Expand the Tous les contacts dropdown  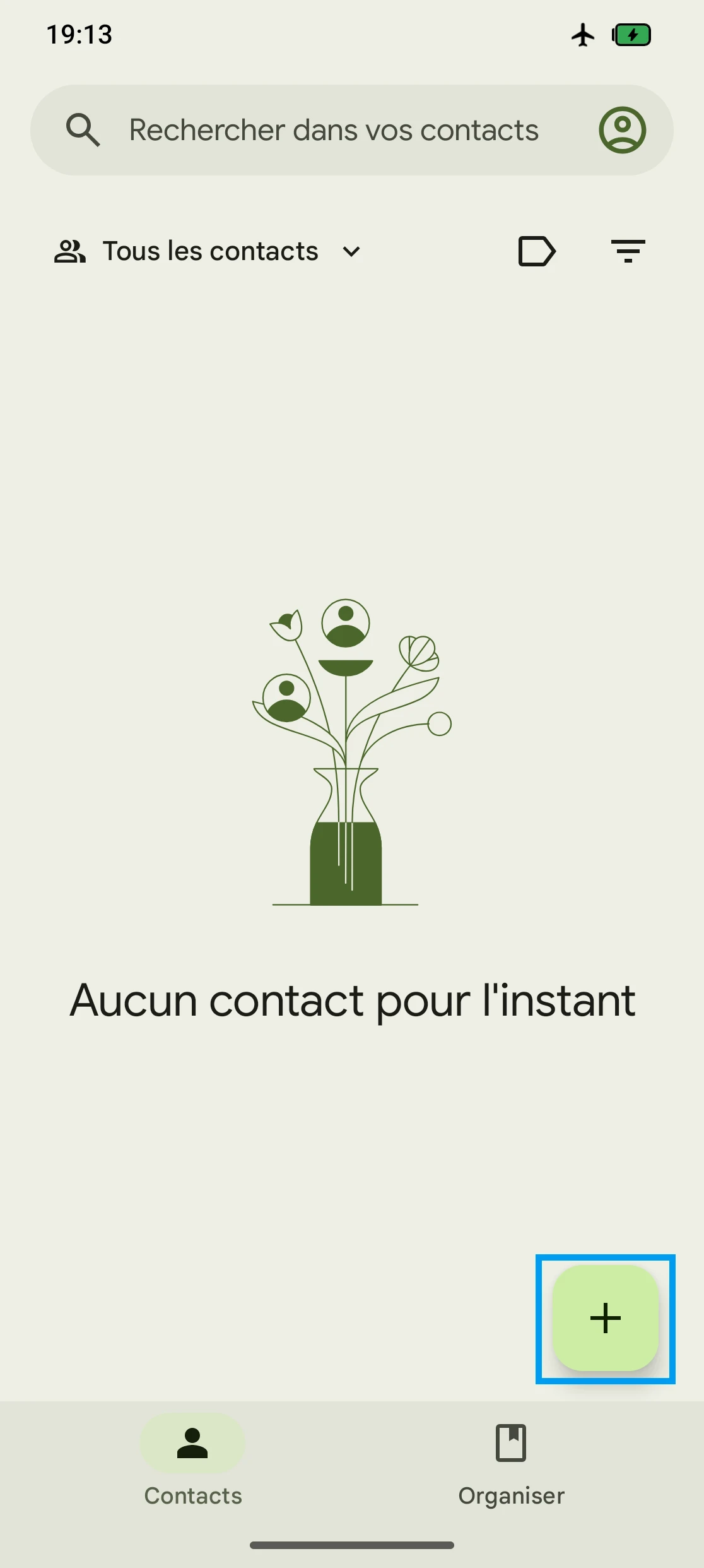(208, 251)
